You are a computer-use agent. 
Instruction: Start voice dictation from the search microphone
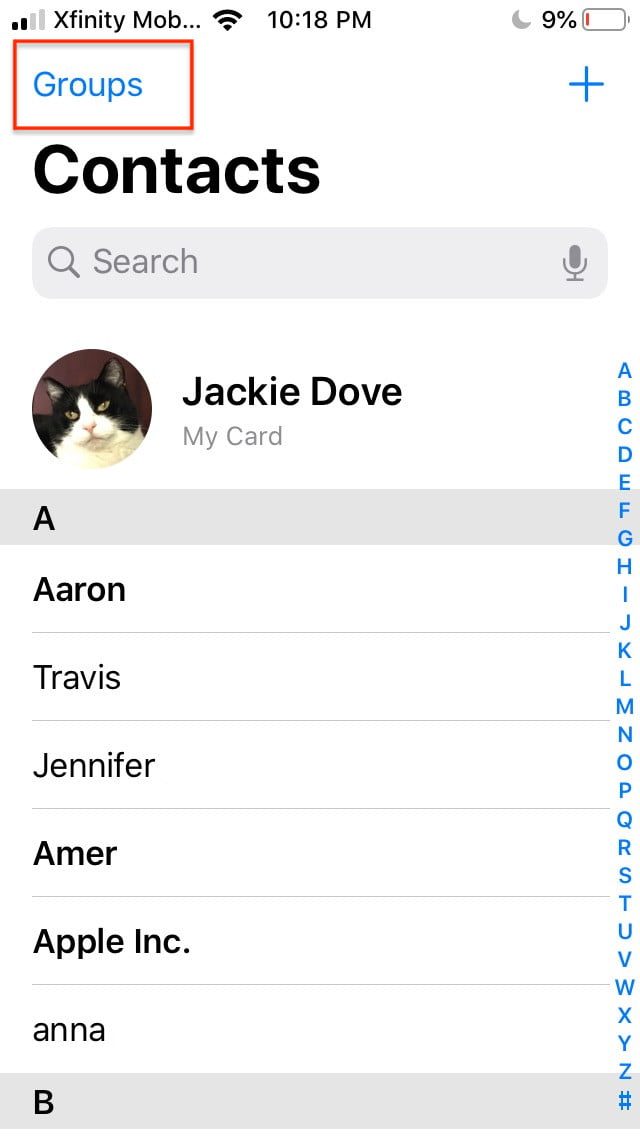tap(574, 263)
